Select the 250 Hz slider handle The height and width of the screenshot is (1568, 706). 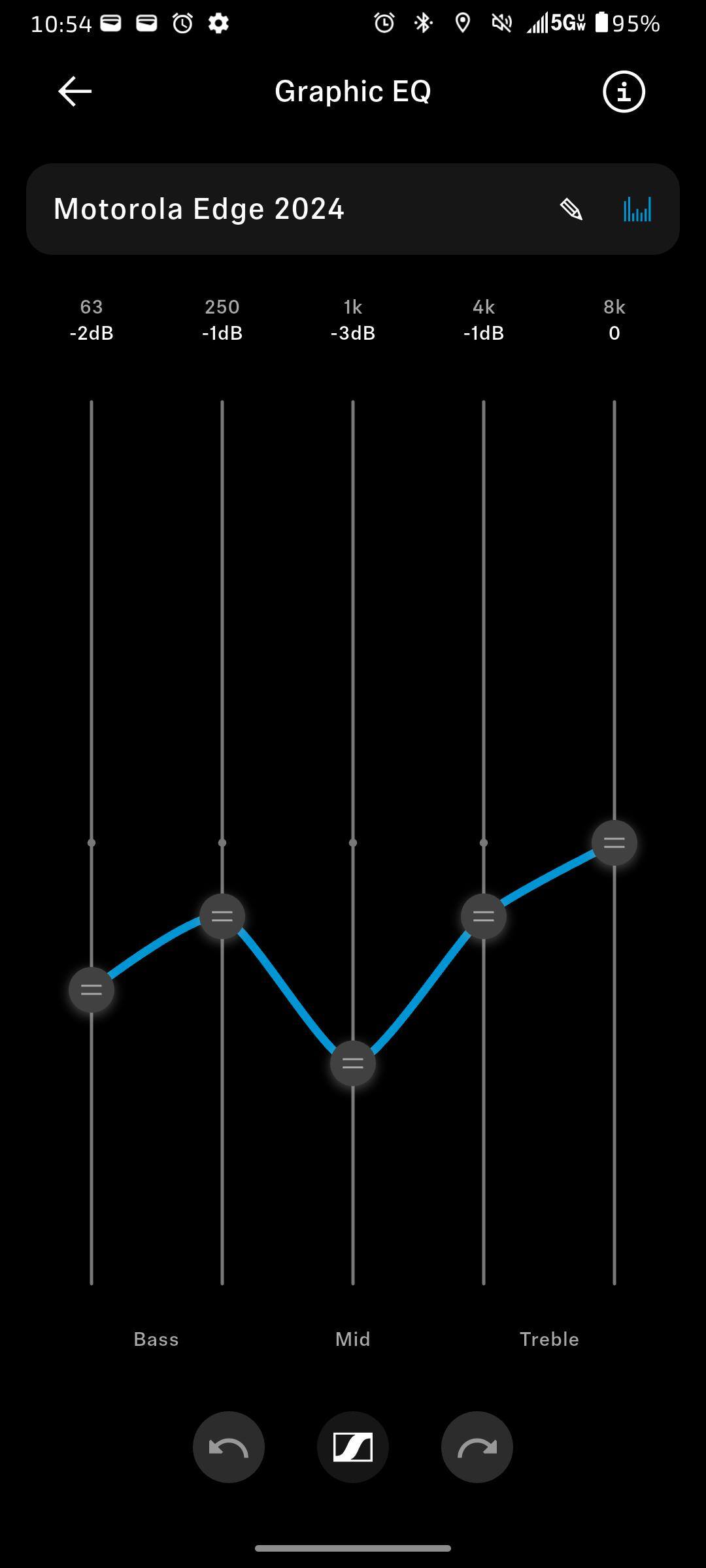pyautogui.click(x=222, y=917)
